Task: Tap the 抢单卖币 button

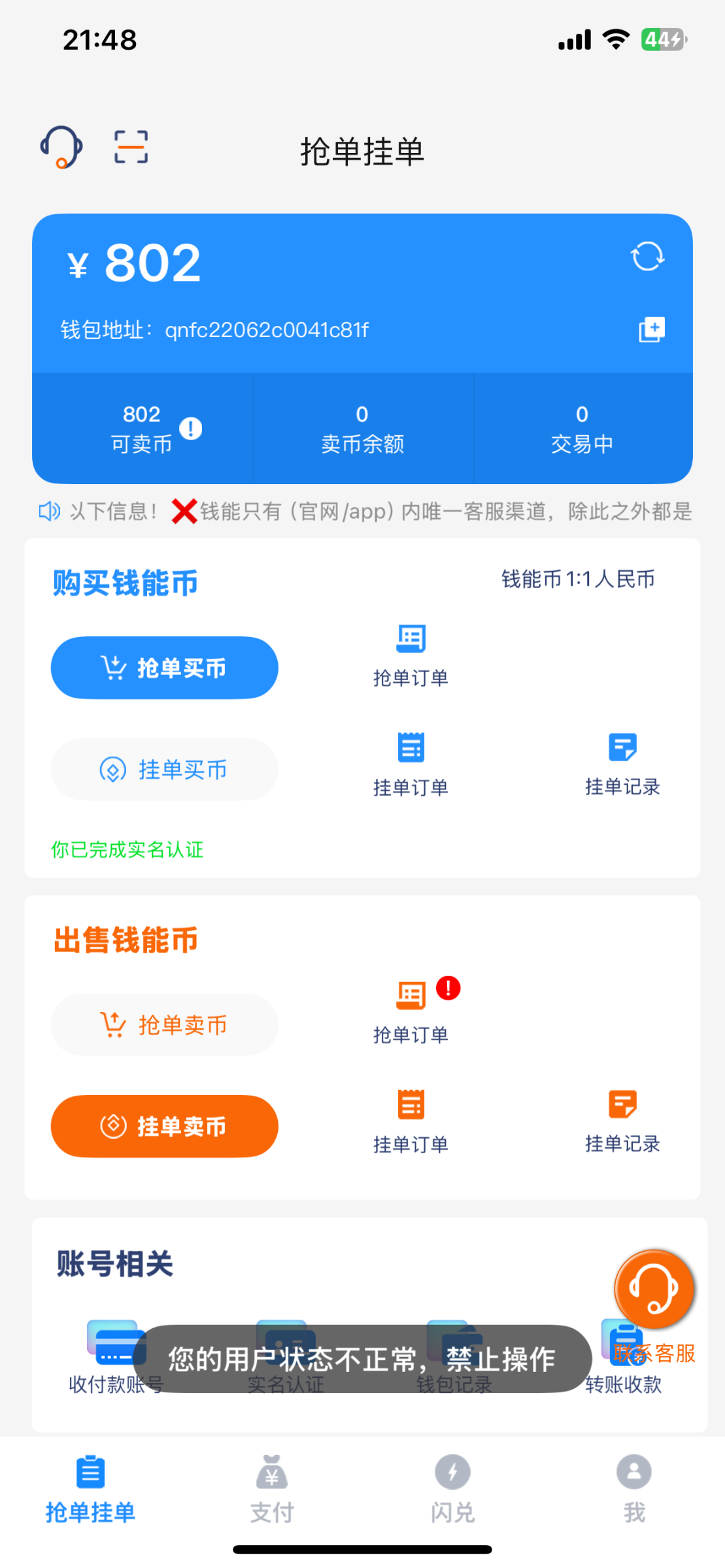Action: [165, 1024]
